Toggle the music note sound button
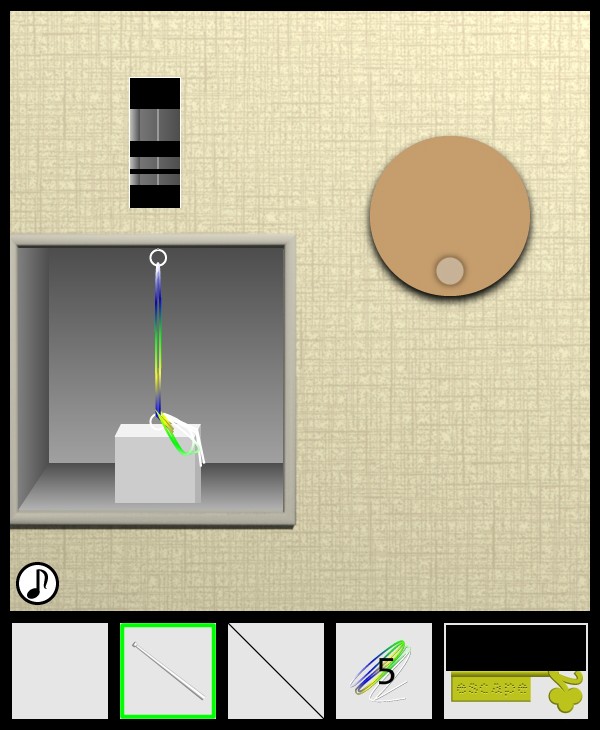Screen dimensions: 600x730 (37, 583)
